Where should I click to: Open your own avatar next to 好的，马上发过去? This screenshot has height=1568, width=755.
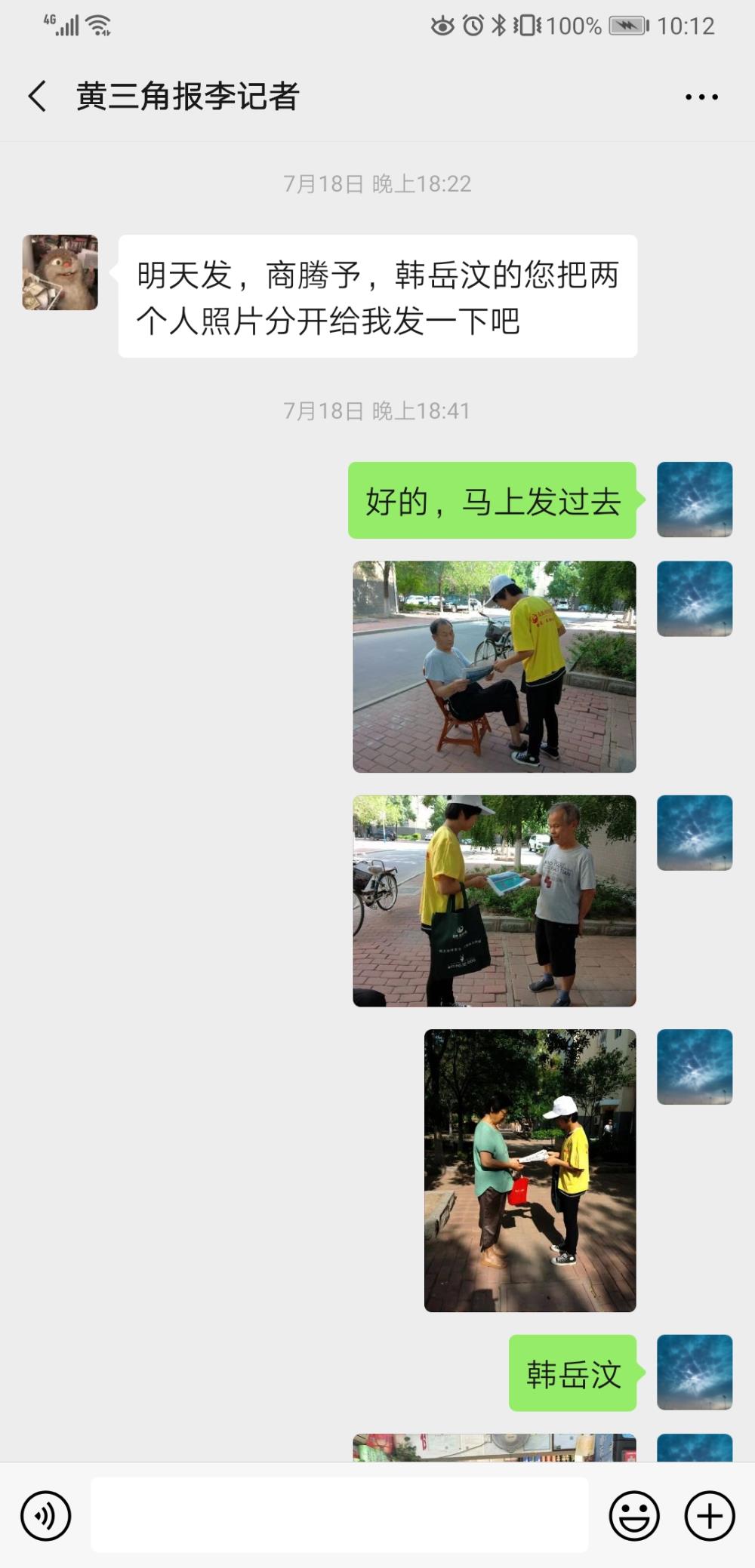pyautogui.click(x=695, y=500)
